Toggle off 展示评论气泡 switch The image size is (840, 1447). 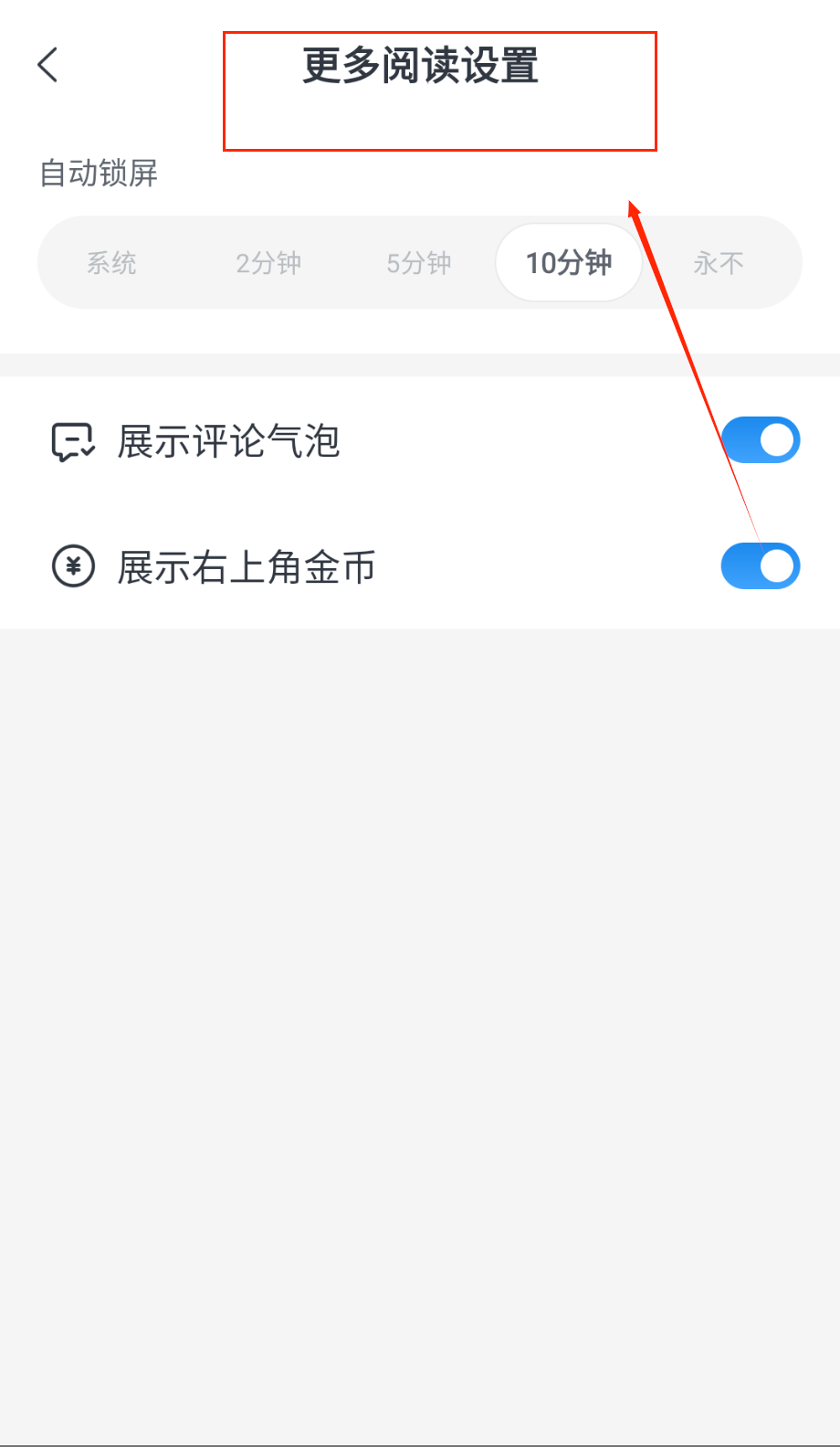click(760, 440)
